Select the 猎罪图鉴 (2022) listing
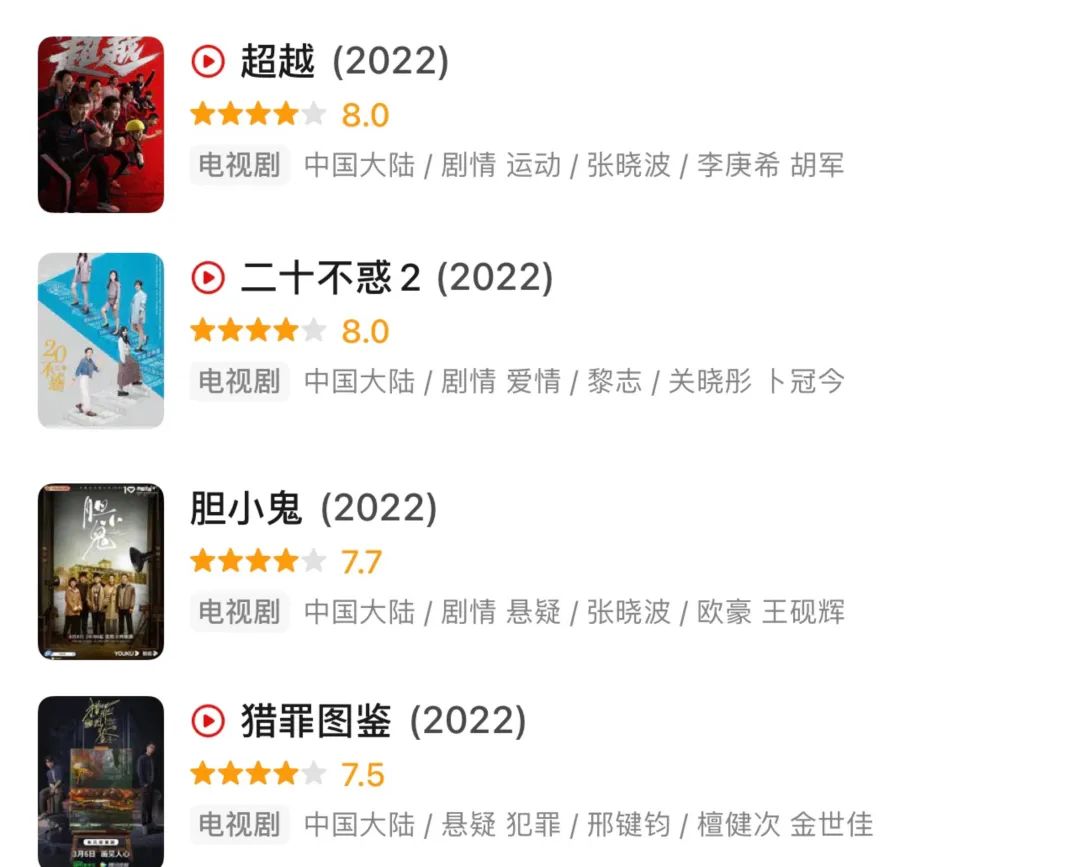The image size is (1080, 867). click(383, 721)
